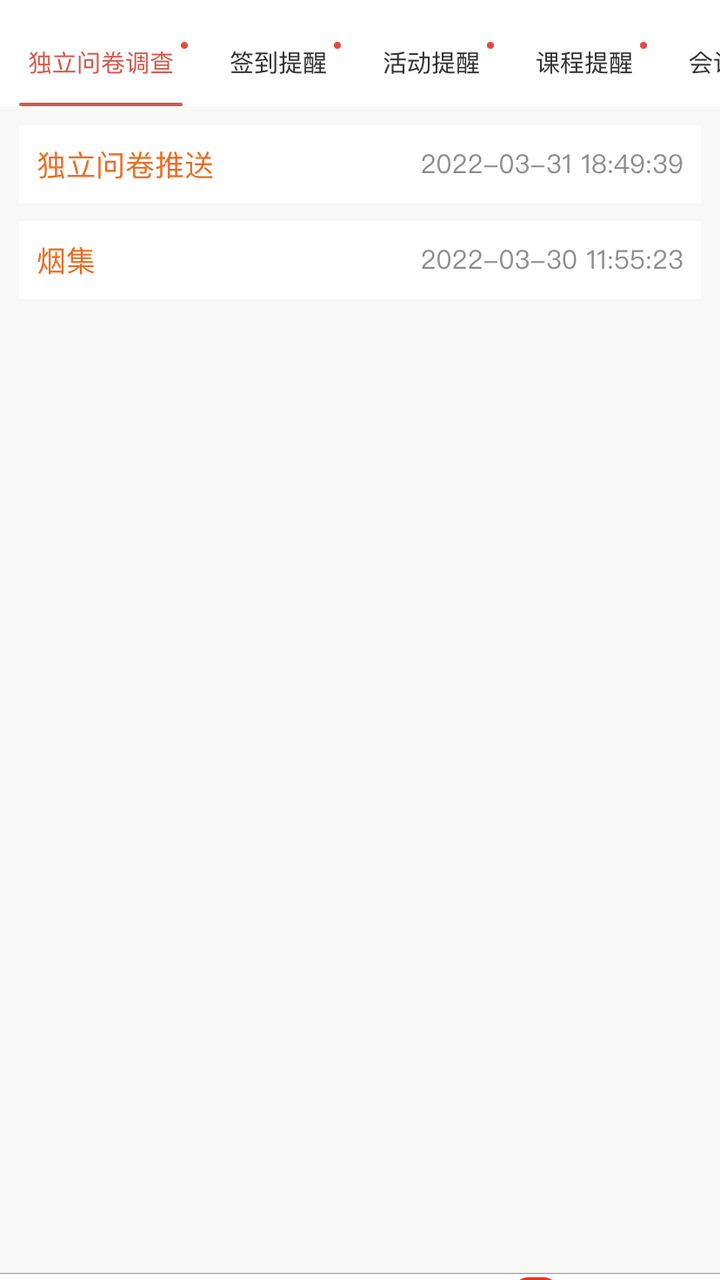The image size is (720, 1280).
Task: Open the 独立问卷推送 notification
Action: pos(359,165)
